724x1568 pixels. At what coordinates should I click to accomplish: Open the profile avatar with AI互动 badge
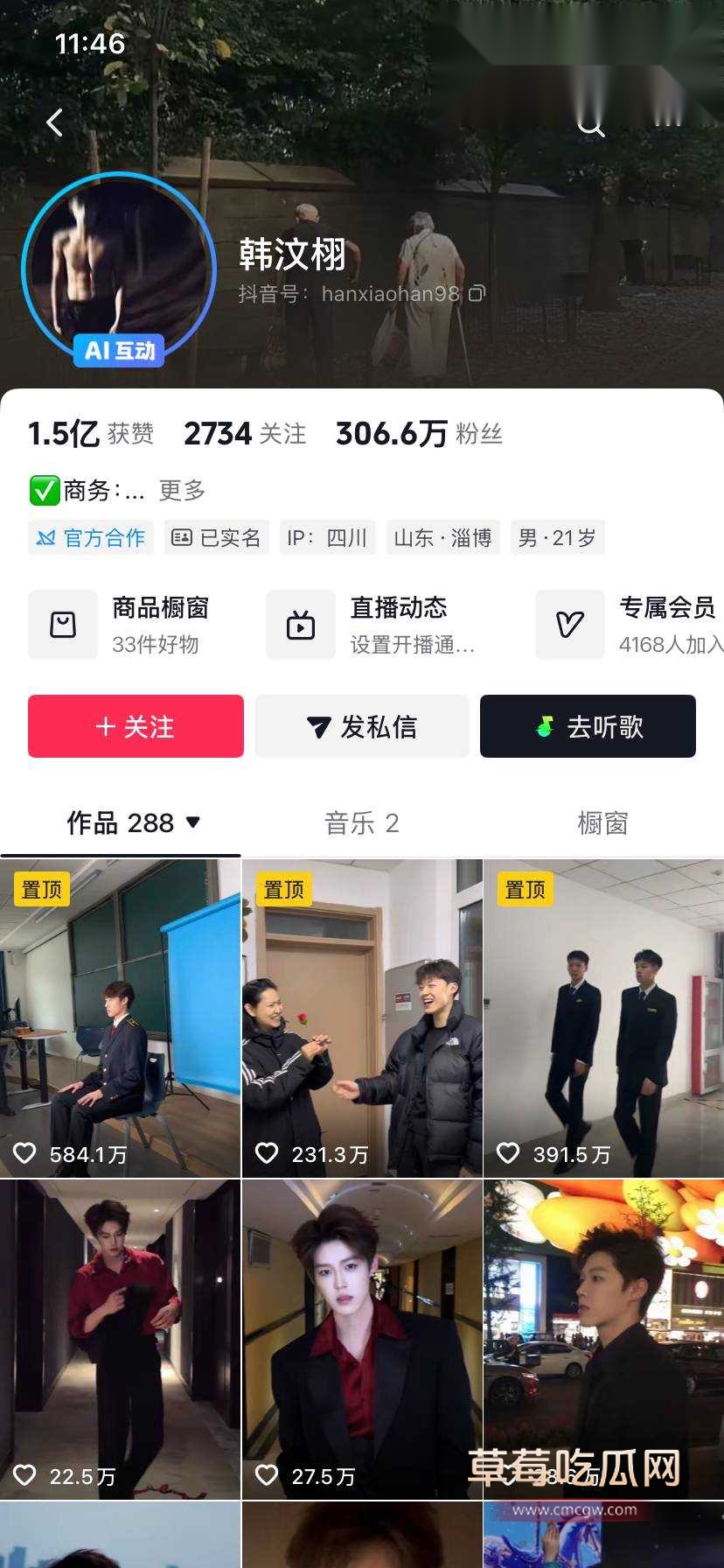click(119, 269)
